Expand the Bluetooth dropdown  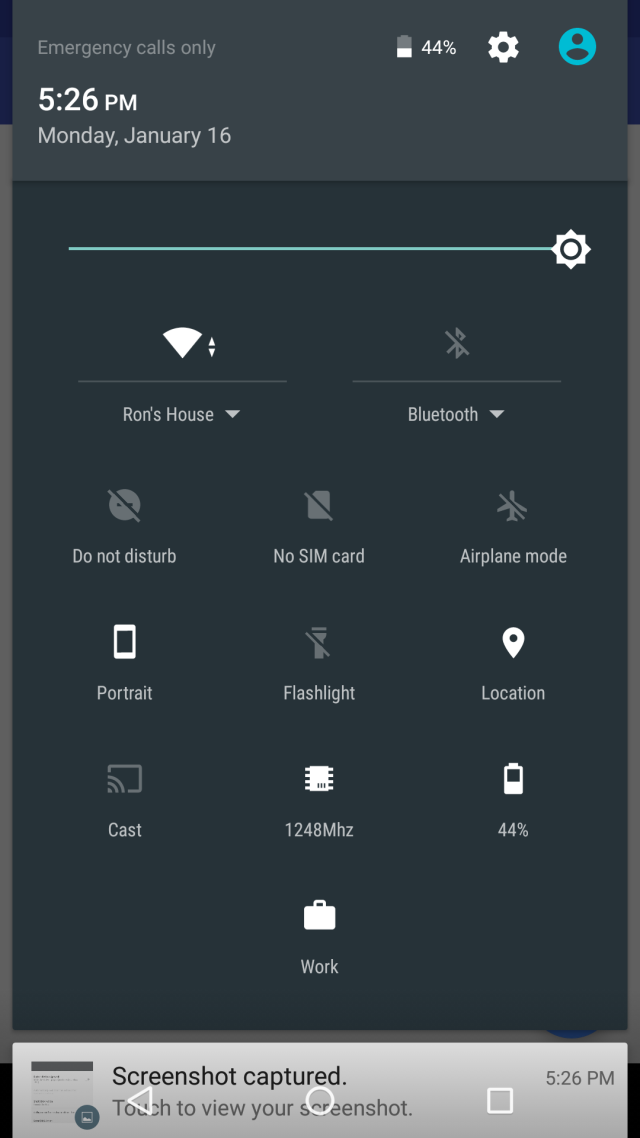point(456,414)
